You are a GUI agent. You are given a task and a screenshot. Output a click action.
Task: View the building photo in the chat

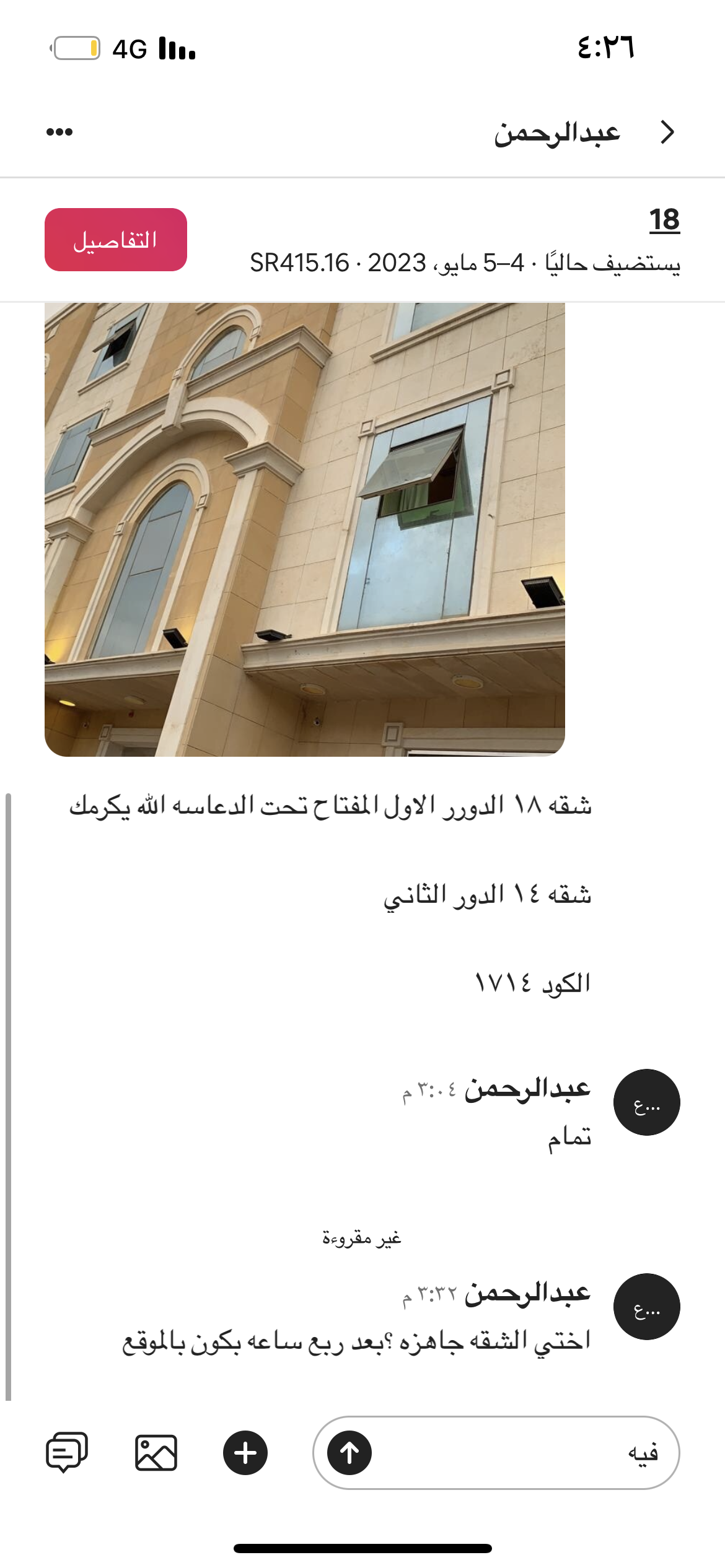(304, 529)
